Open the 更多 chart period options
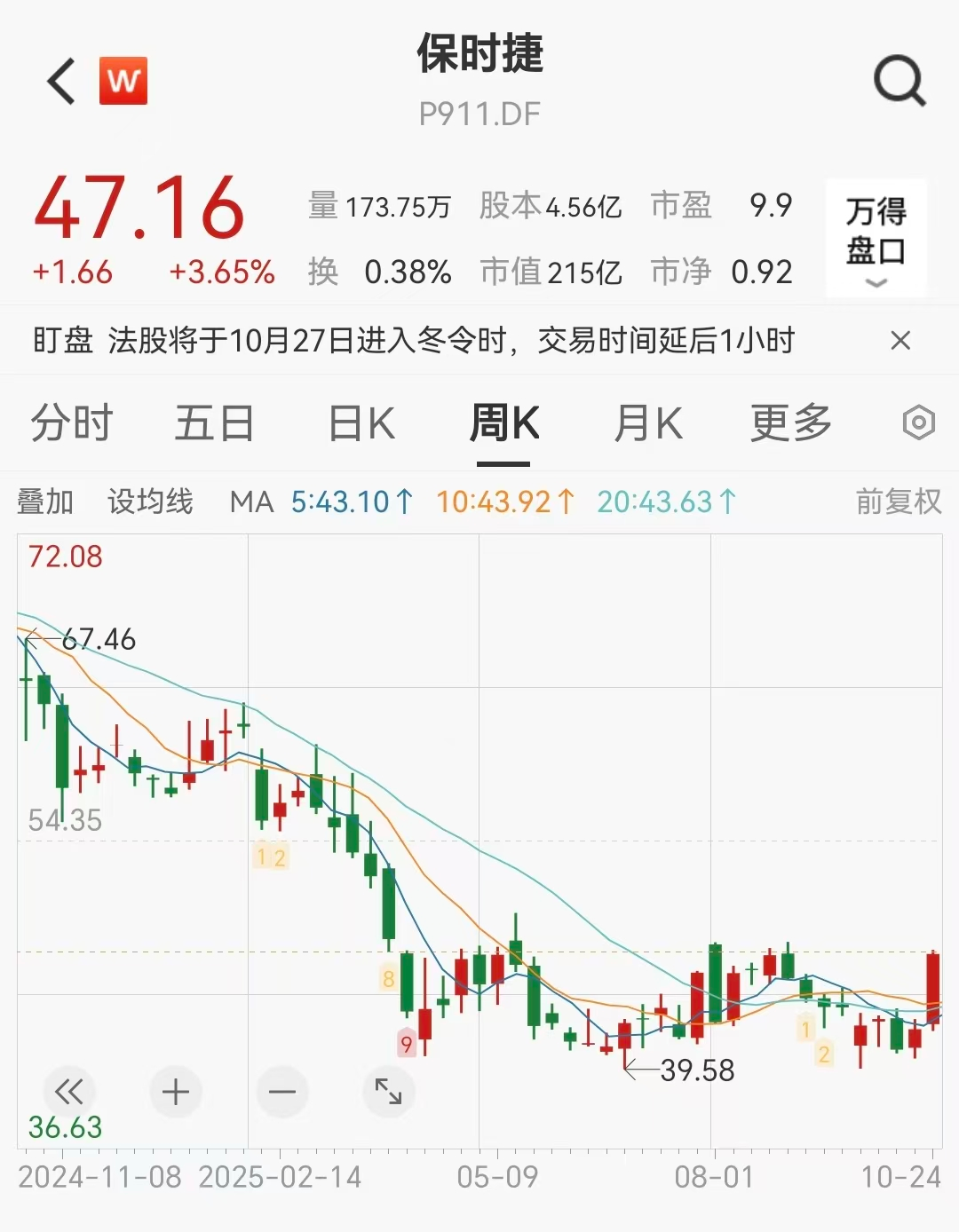 pos(791,423)
